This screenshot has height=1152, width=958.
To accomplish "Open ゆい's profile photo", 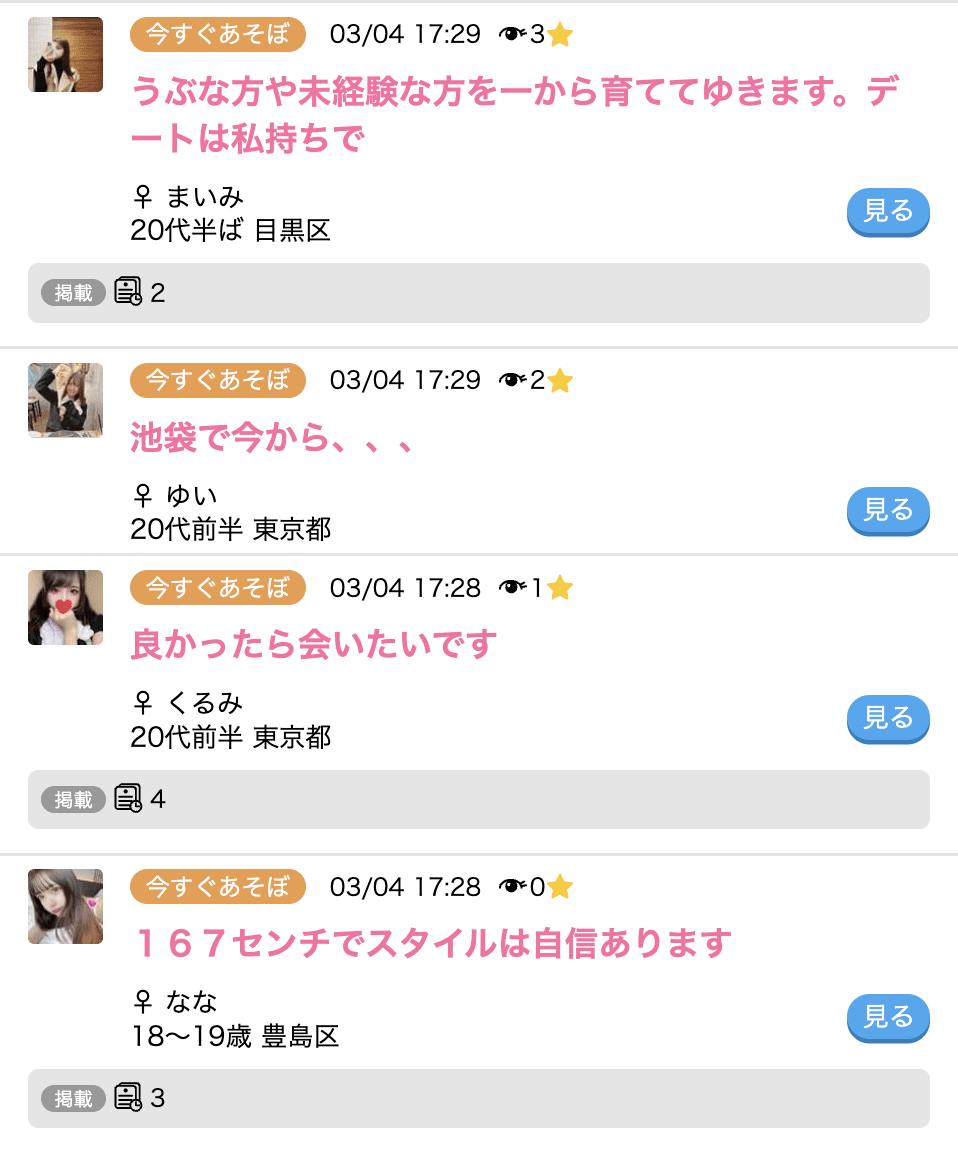I will [x=65, y=400].
